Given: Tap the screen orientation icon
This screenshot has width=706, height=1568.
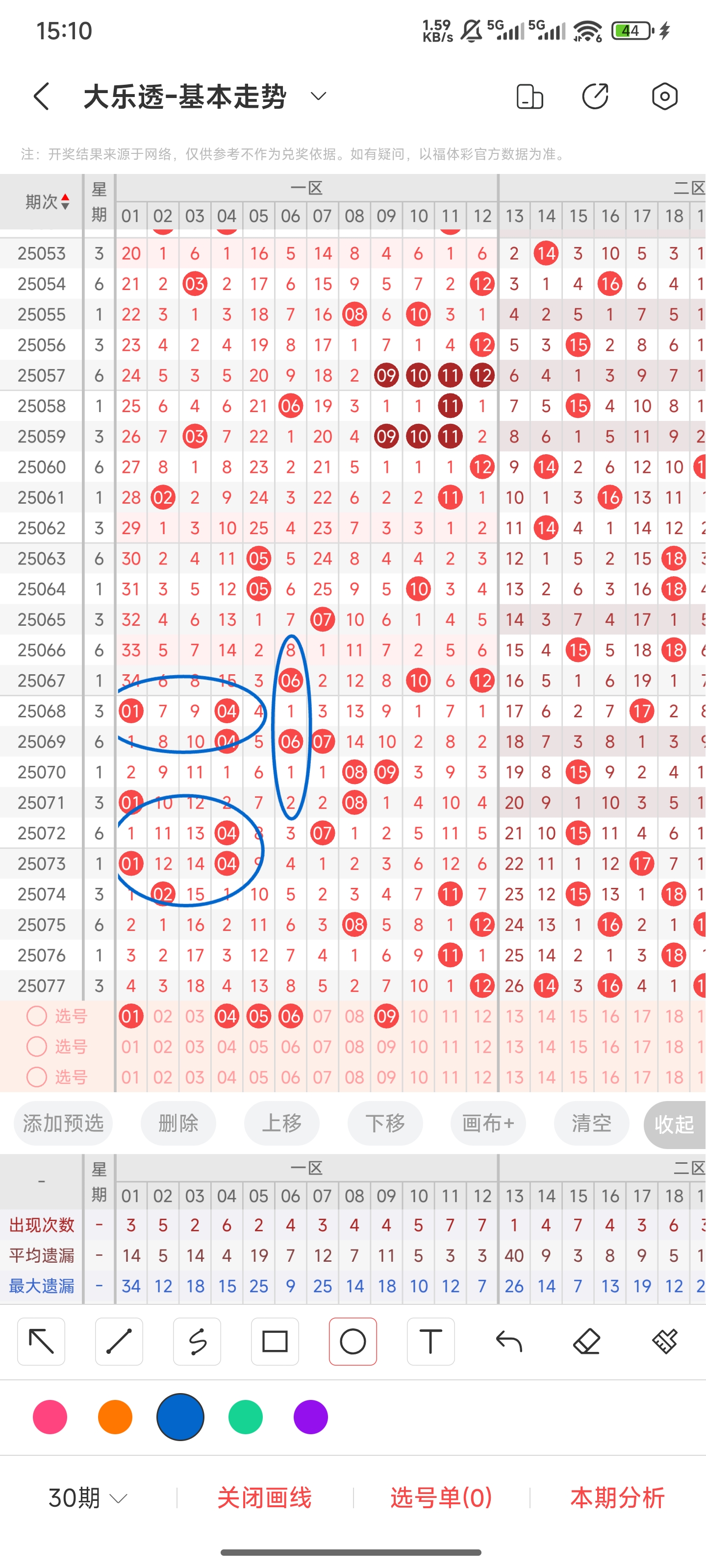Looking at the screenshot, I should [529, 96].
